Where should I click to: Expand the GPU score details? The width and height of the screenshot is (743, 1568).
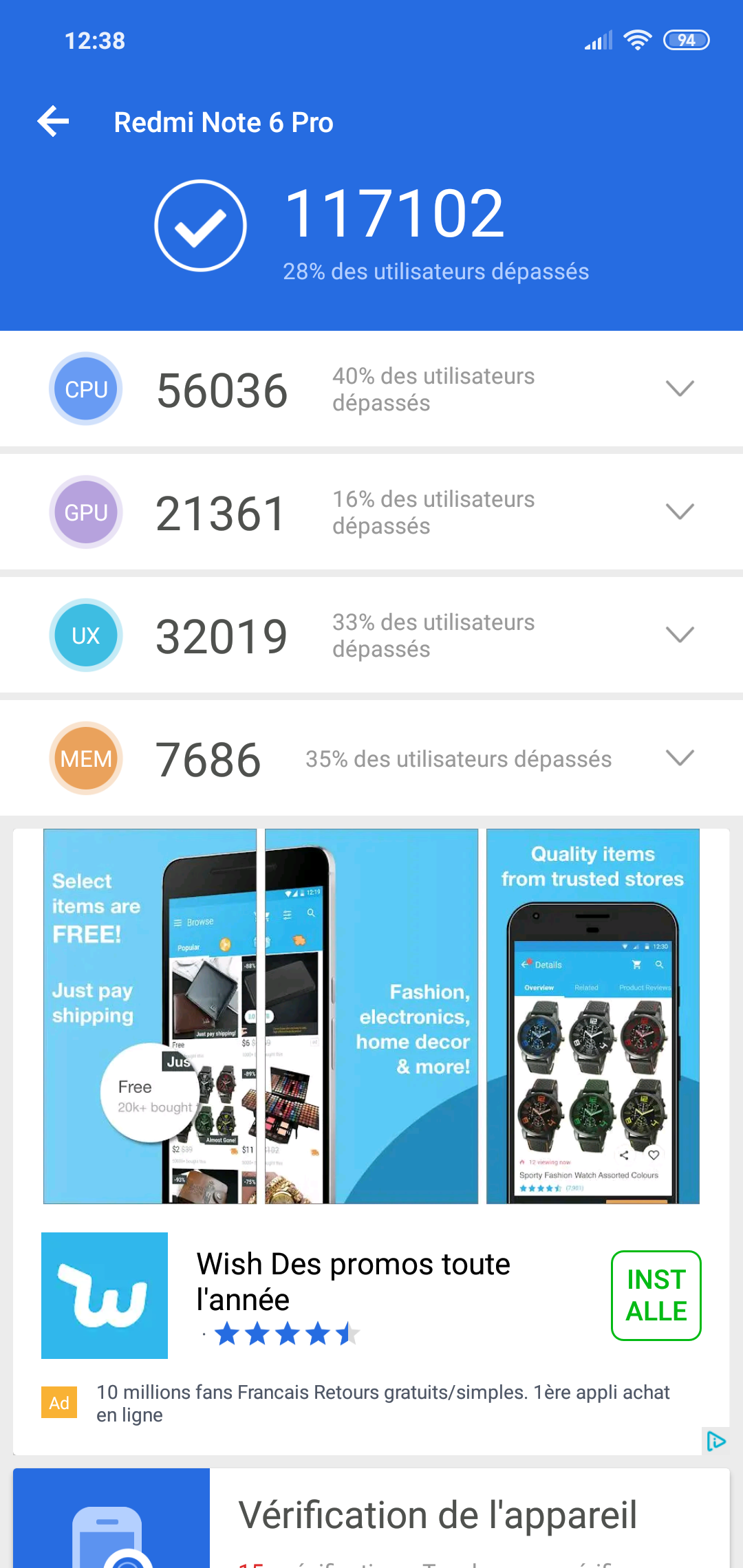point(679,512)
